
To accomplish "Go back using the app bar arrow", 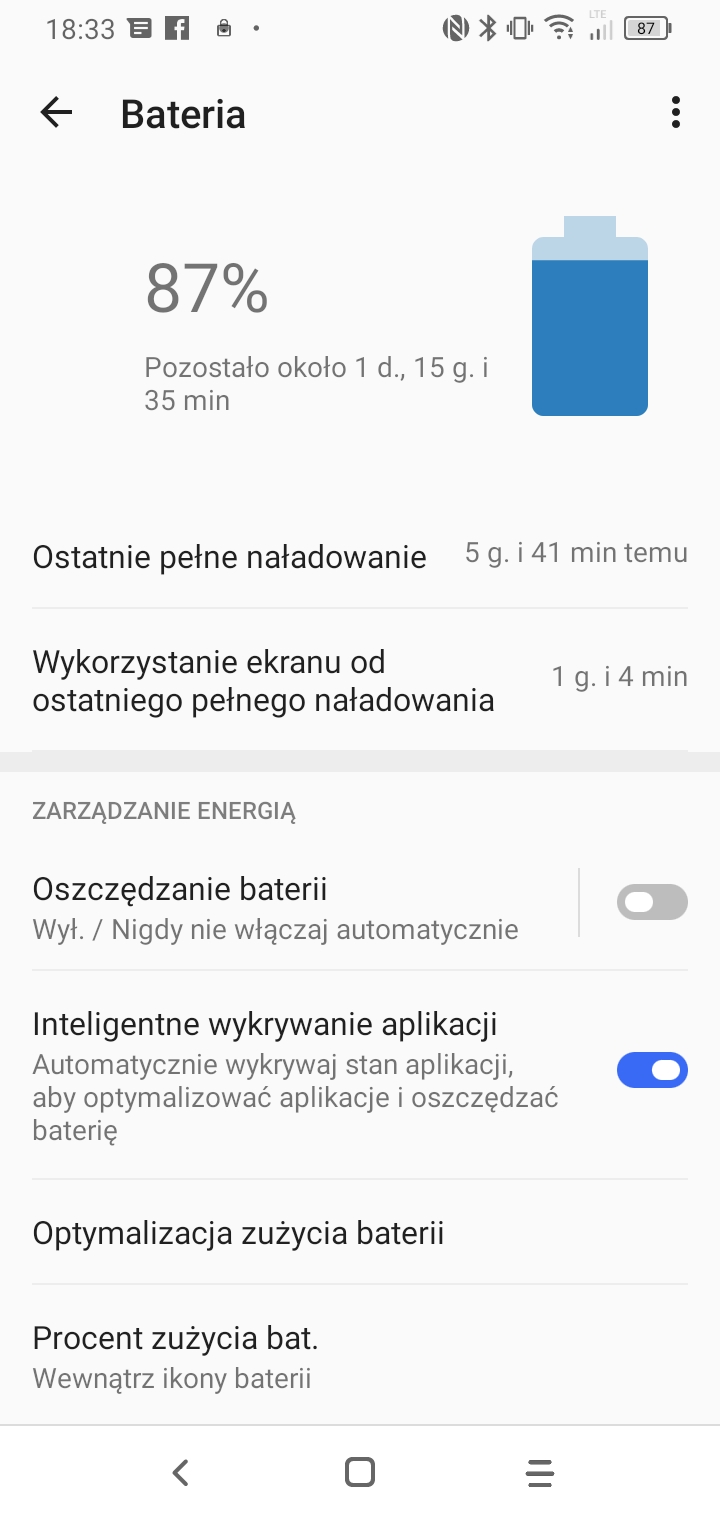I will point(56,113).
